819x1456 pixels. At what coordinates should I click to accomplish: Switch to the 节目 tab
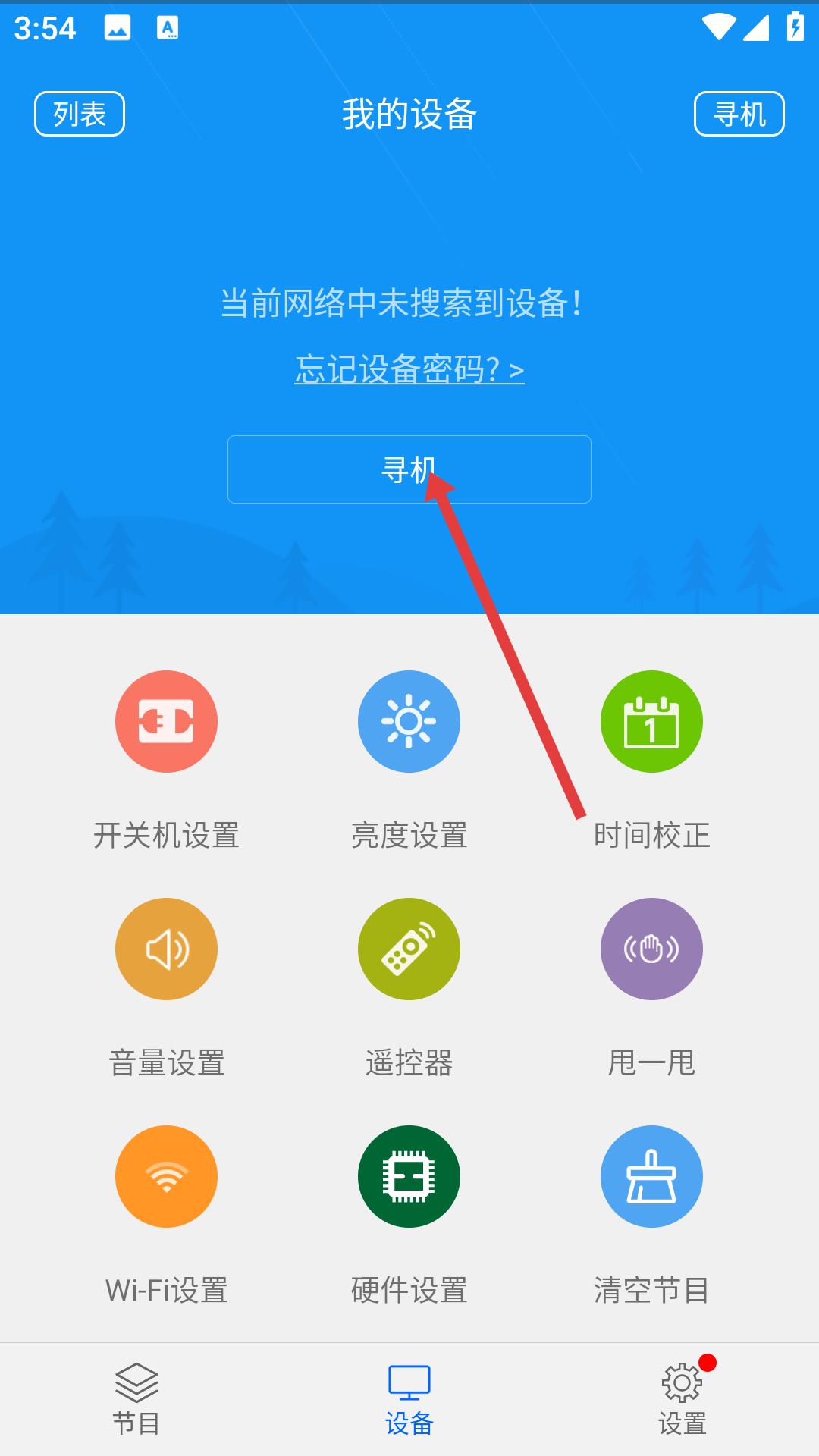point(136,1400)
